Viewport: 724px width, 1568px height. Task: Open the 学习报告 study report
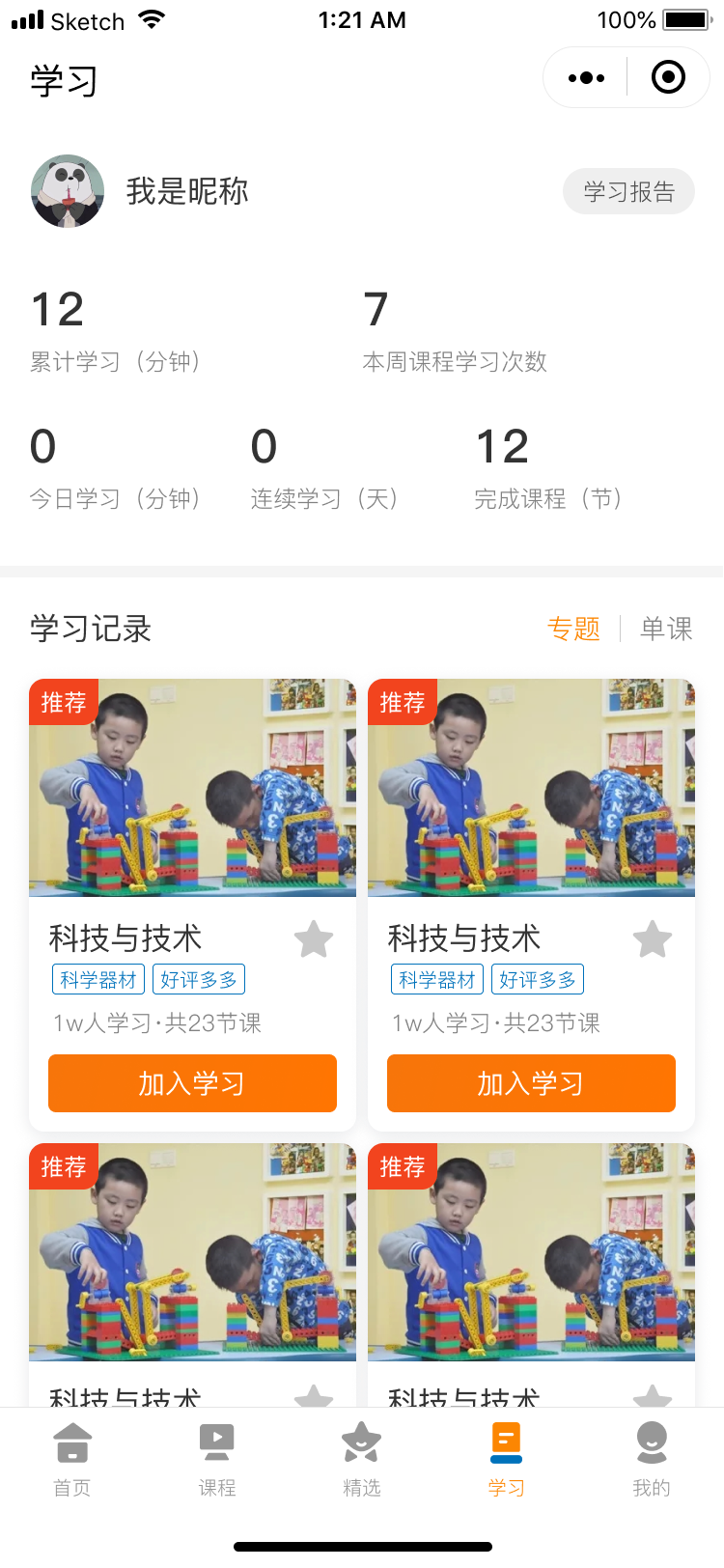628,192
